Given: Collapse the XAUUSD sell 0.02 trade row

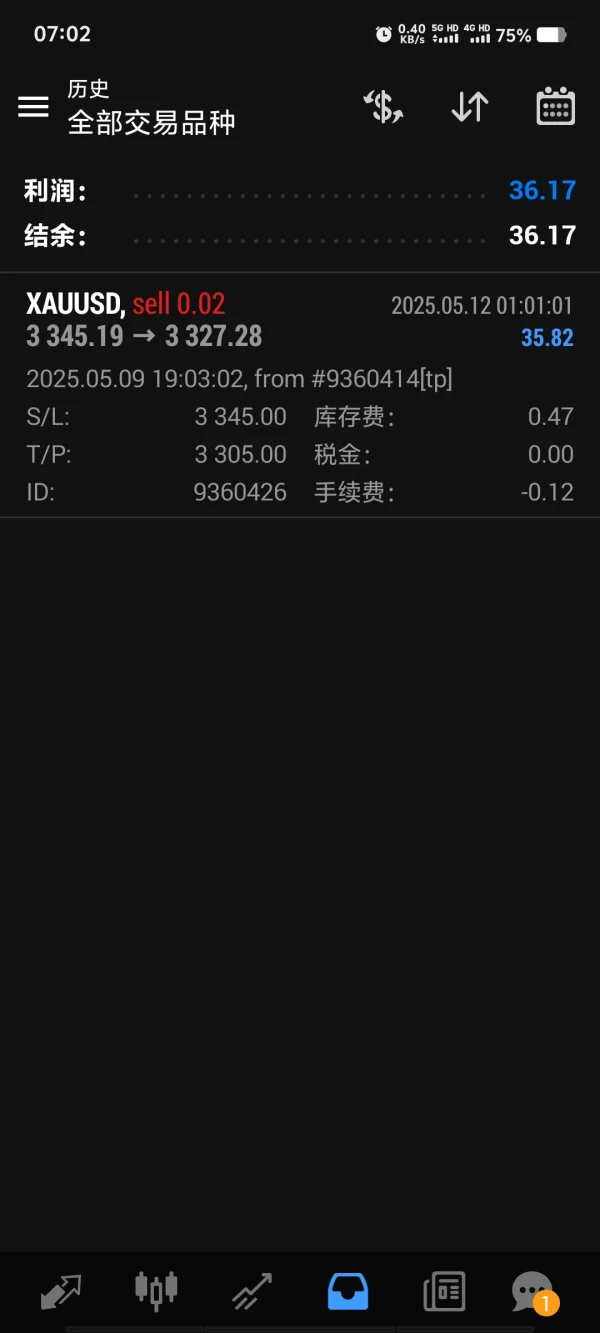Looking at the screenshot, I should pos(300,320).
